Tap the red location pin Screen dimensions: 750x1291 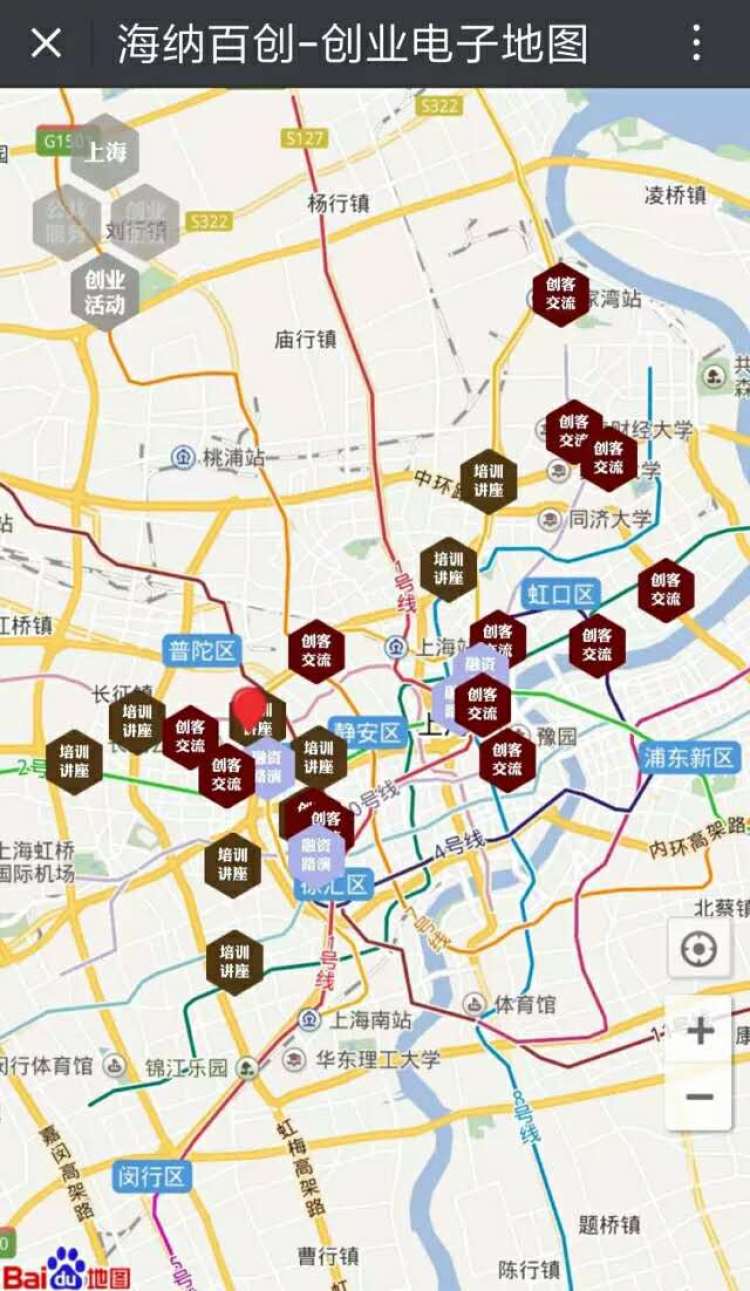click(x=248, y=708)
